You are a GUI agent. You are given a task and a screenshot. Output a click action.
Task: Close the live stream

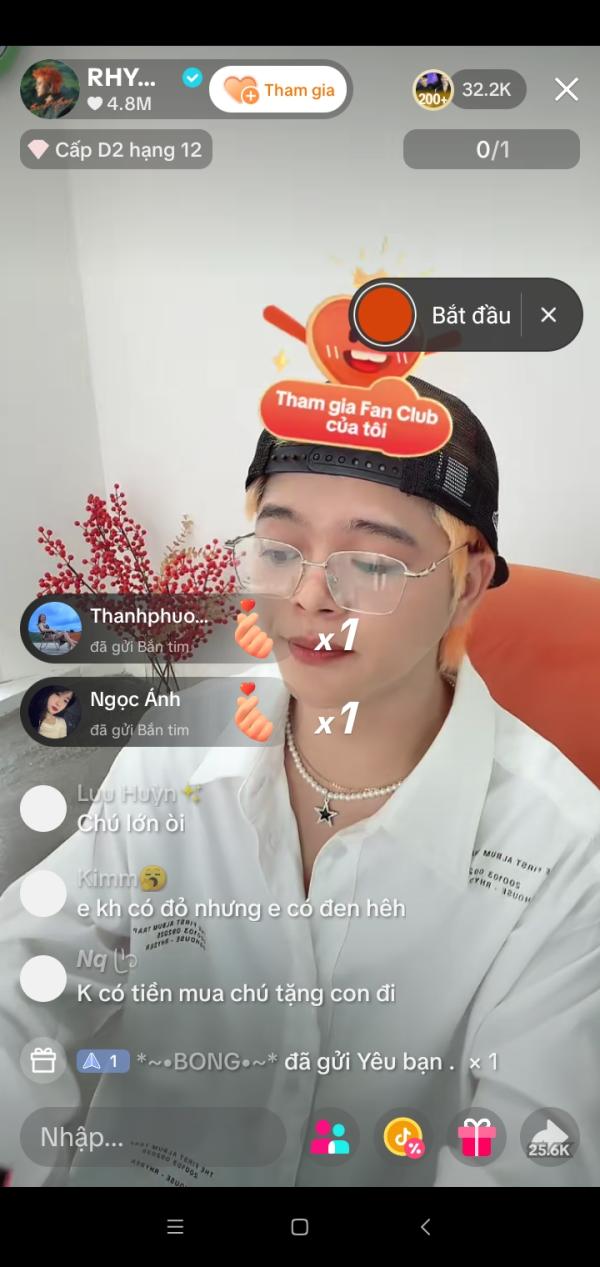click(566, 90)
